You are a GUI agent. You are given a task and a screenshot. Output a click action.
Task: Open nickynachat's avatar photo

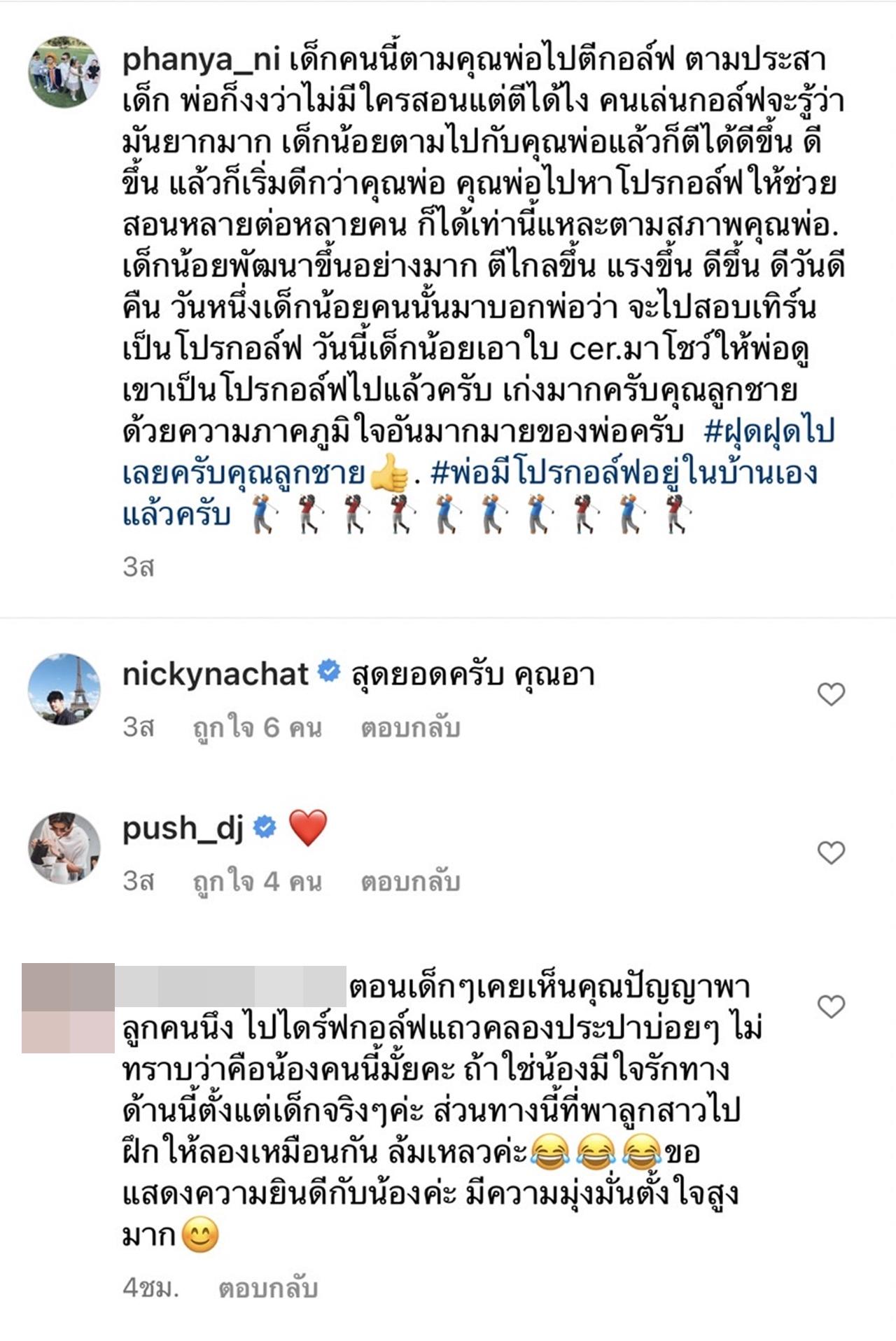coord(64,689)
